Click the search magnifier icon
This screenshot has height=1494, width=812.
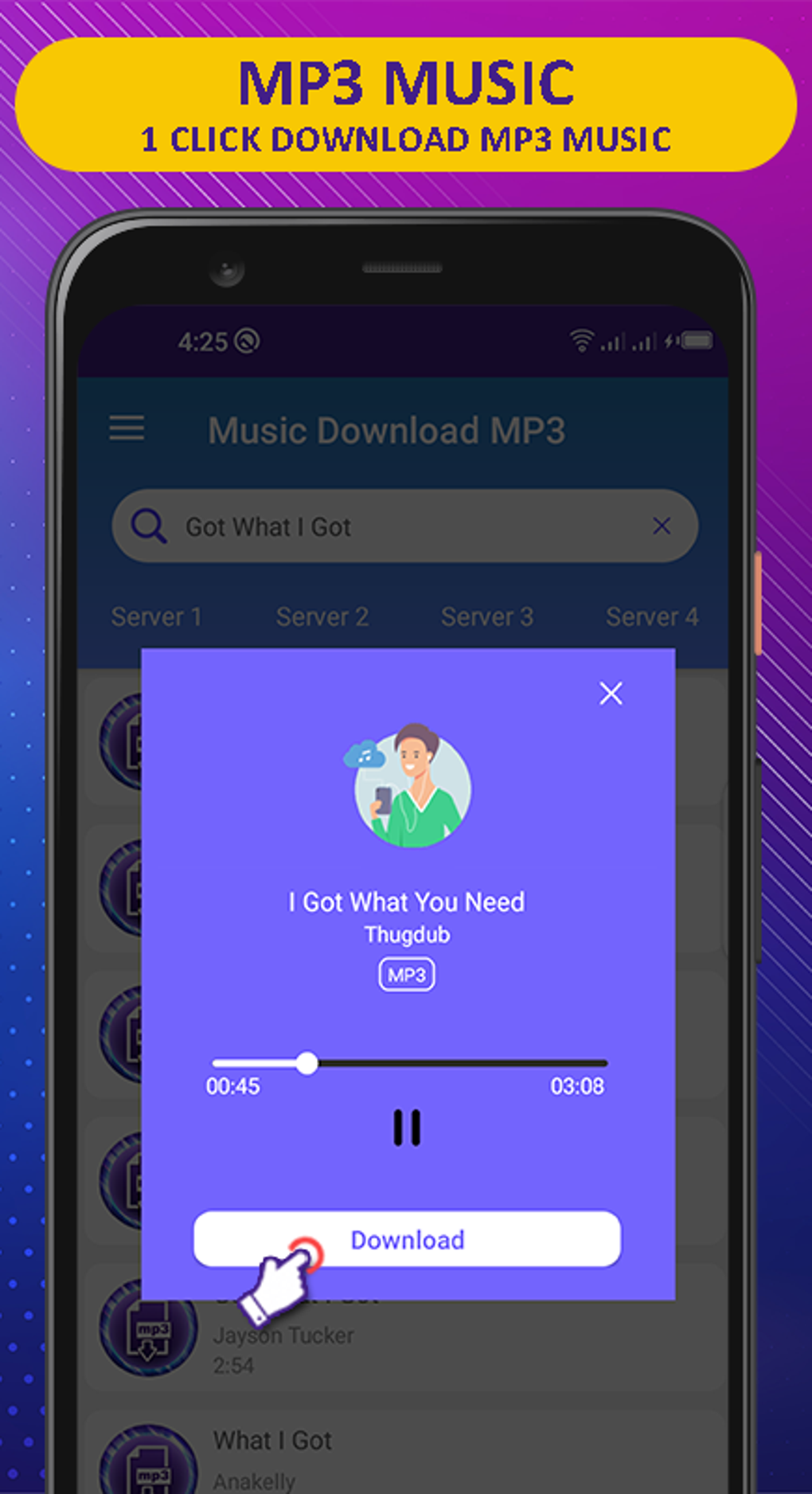pos(150,526)
